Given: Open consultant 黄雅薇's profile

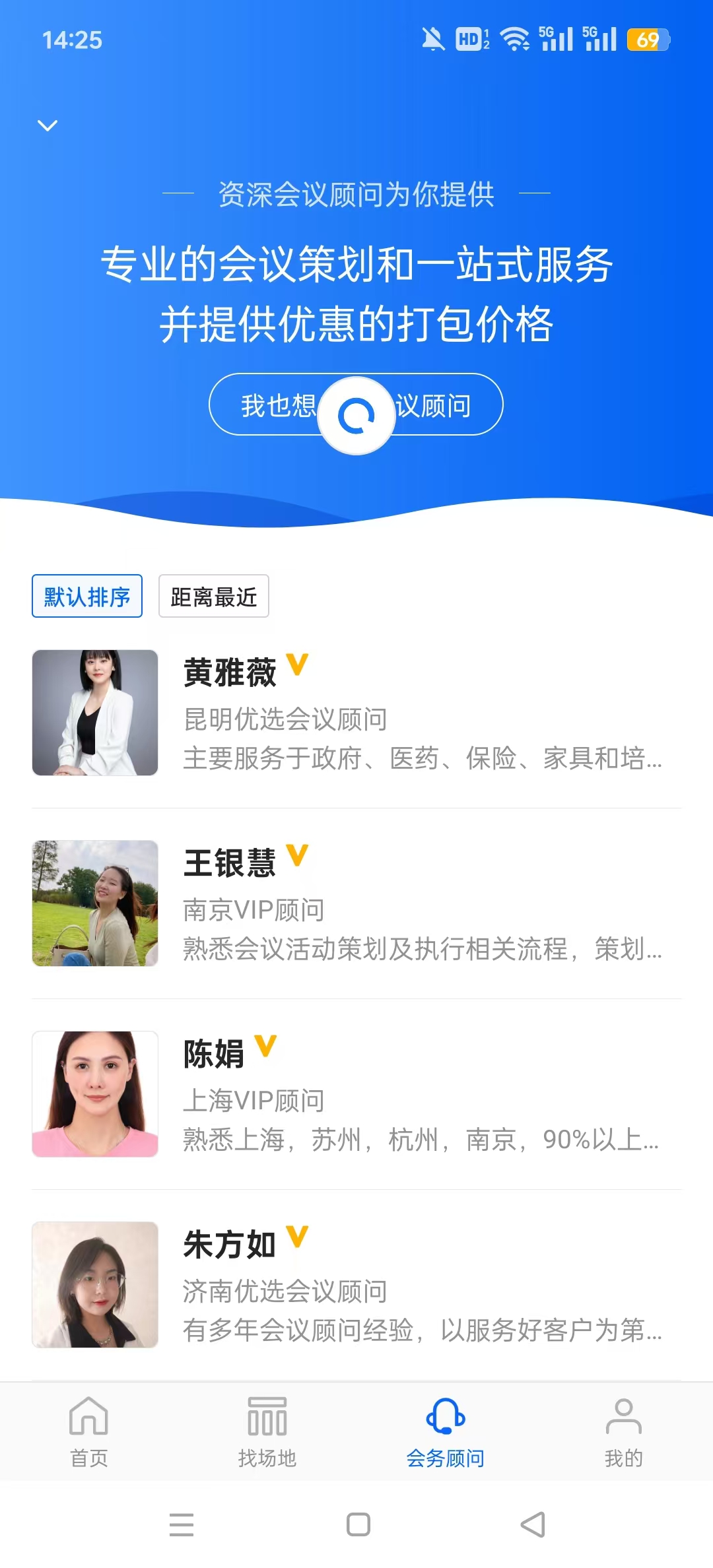Looking at the screenshot, I should (x=356, y=713).
